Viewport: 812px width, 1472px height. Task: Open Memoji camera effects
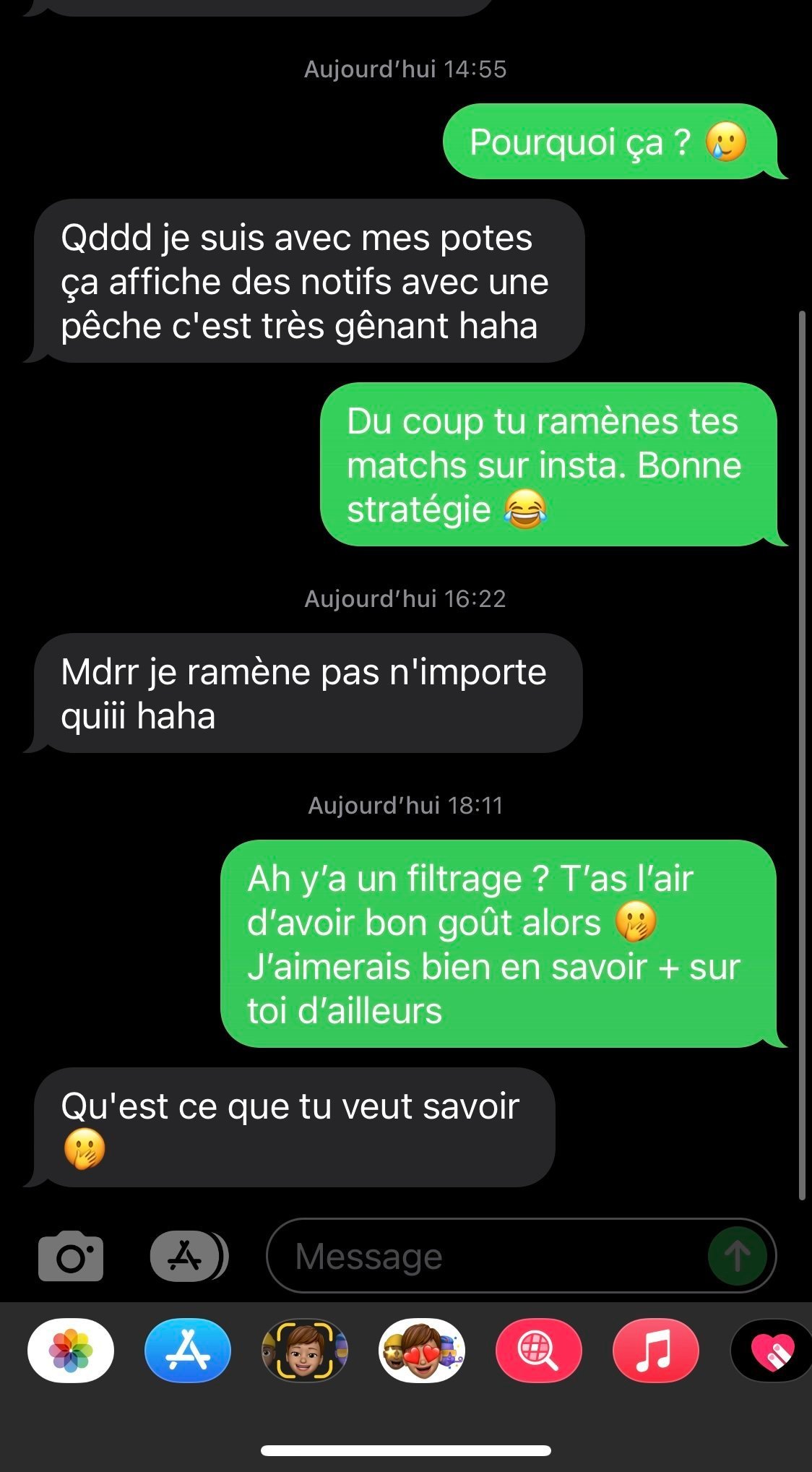(x=305, y=1350)
